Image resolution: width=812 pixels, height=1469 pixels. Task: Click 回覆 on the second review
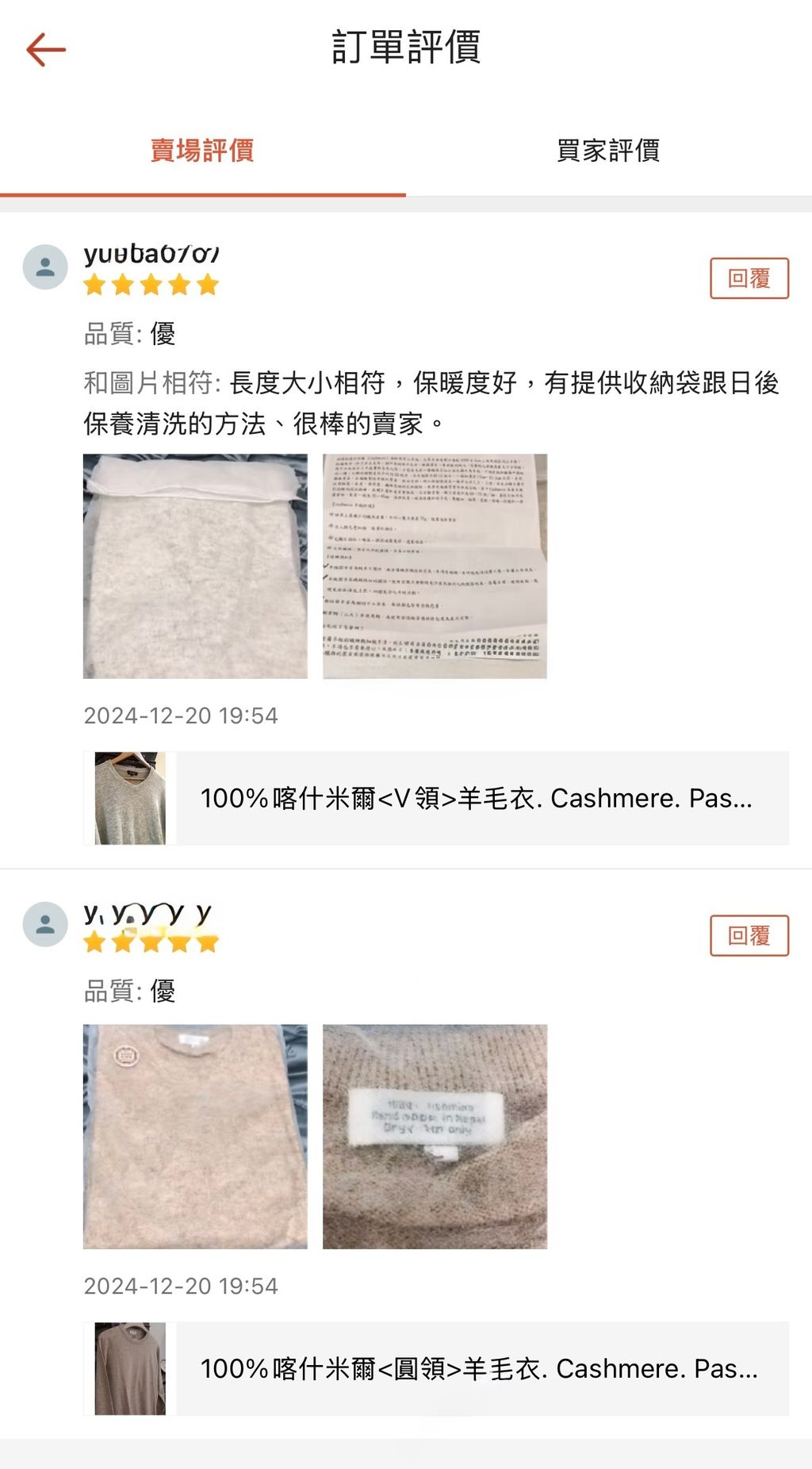tap(749, 936)
